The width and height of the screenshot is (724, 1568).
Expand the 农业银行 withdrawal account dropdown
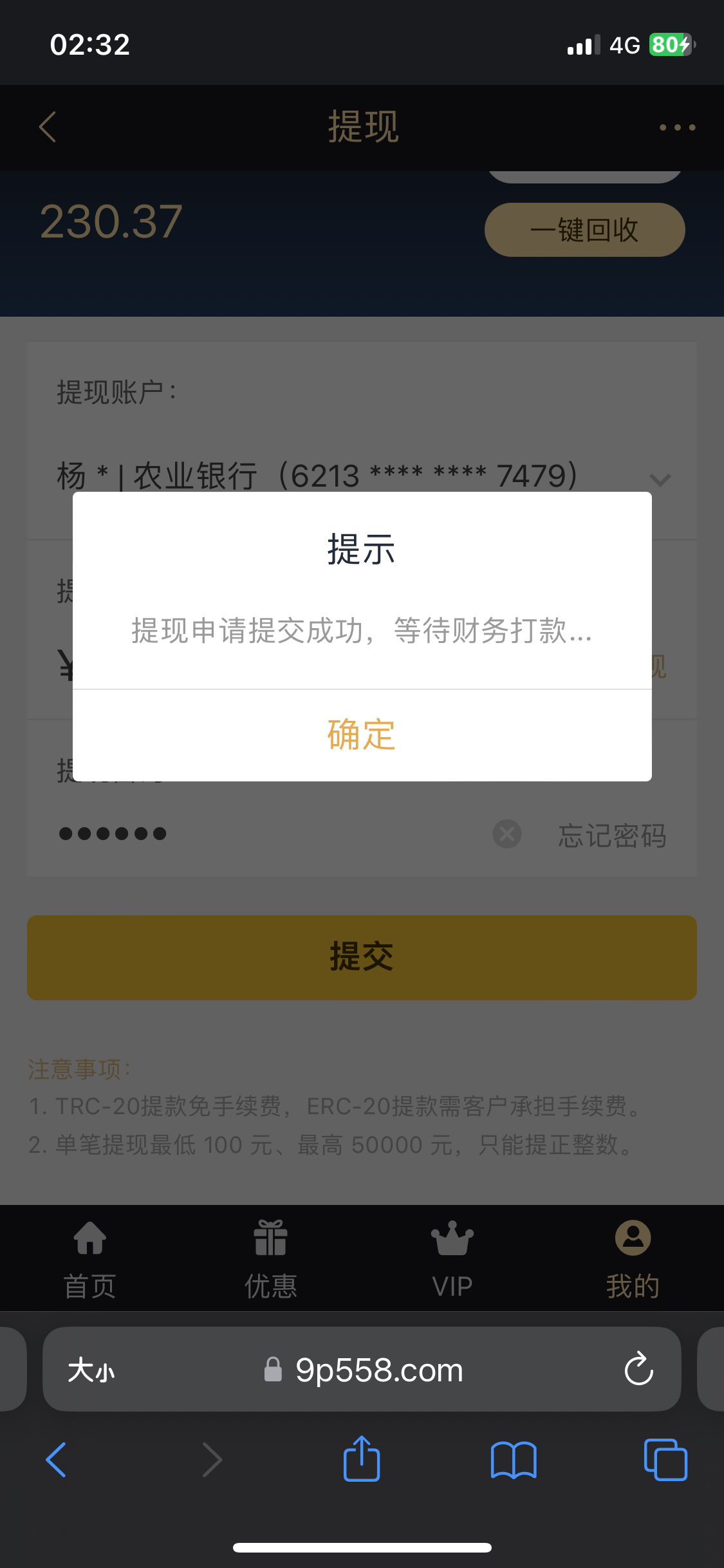pyautogui.click(x=660, y=480)
